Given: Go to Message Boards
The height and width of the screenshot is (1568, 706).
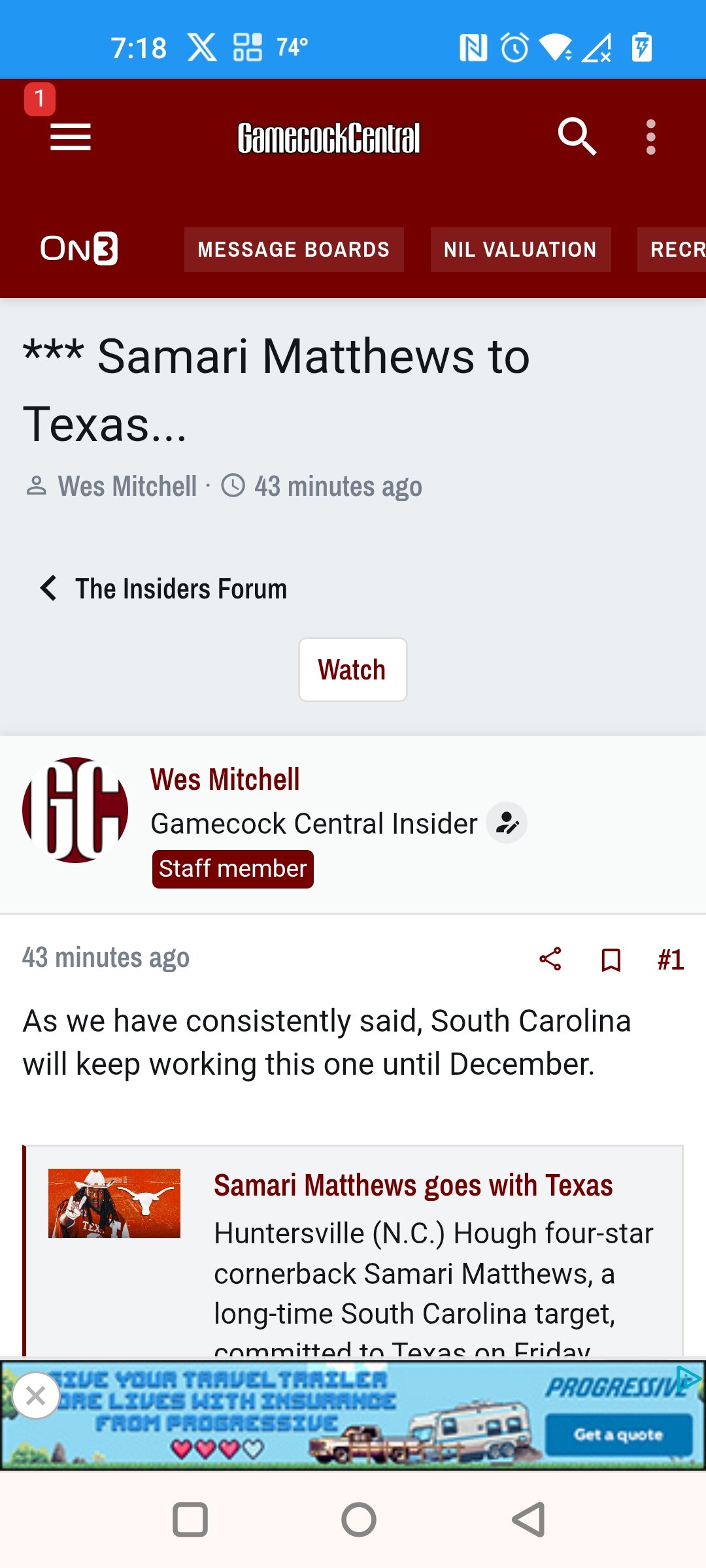Looking at the screenshot, I should tap(294, 250).
